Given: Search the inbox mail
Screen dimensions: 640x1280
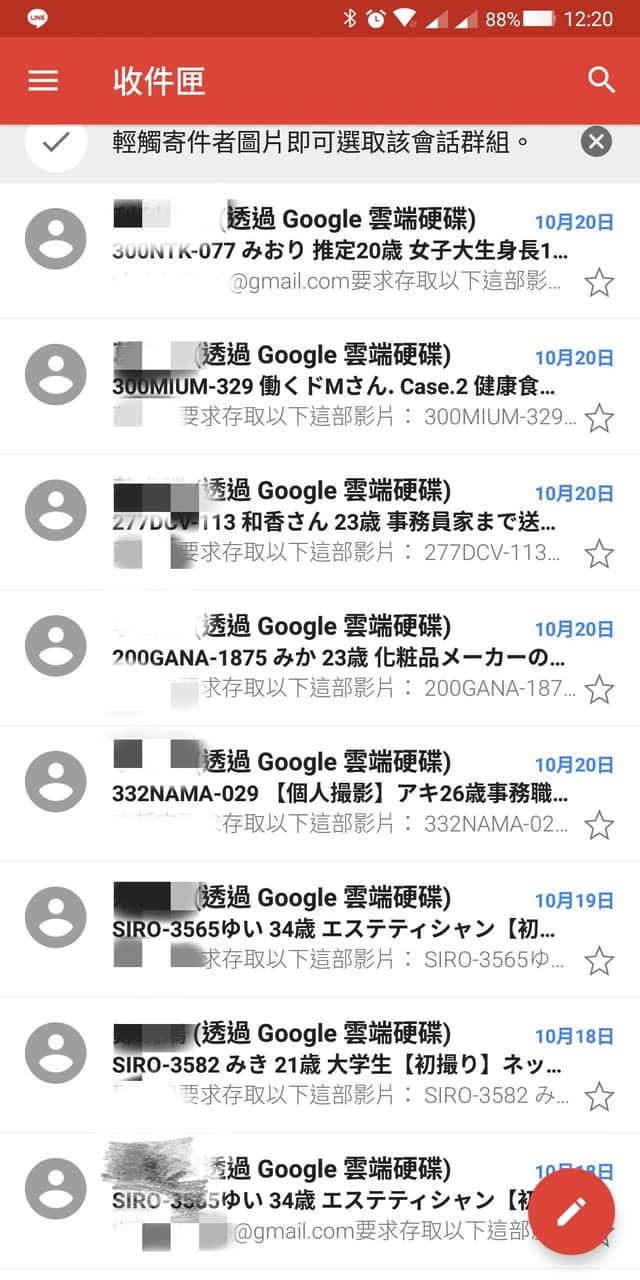Looking at the screenshot, I should (x=601, y=81).
